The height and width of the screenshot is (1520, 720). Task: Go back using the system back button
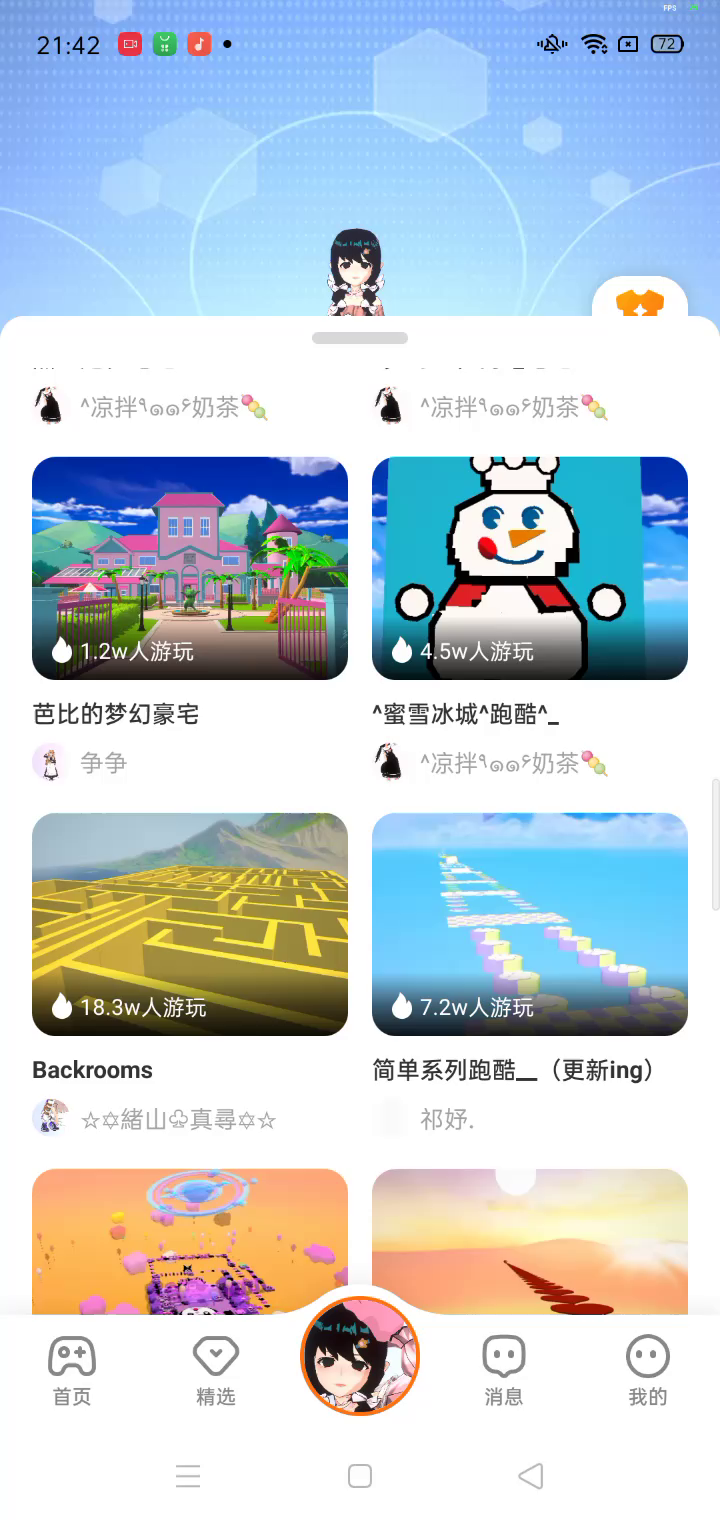531,1476
